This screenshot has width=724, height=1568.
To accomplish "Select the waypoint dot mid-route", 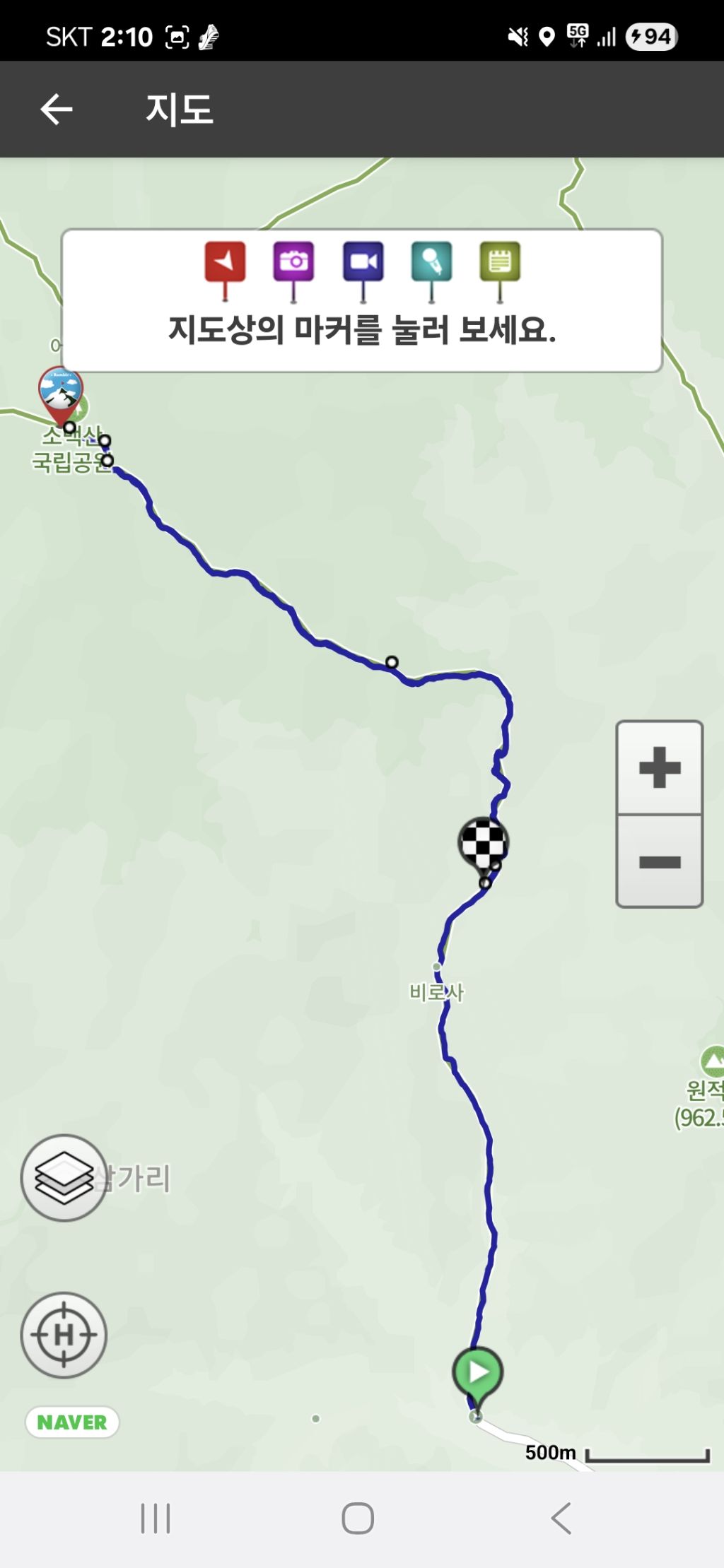I will (x=392, y=662).
